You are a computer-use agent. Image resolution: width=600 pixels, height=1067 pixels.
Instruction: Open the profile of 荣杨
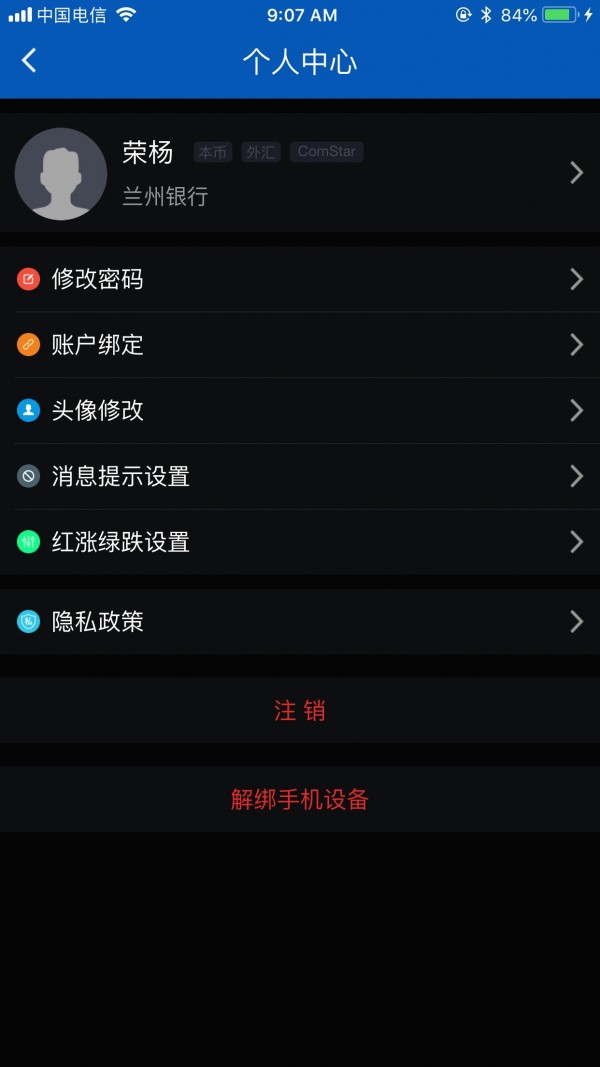coord(300,173)
